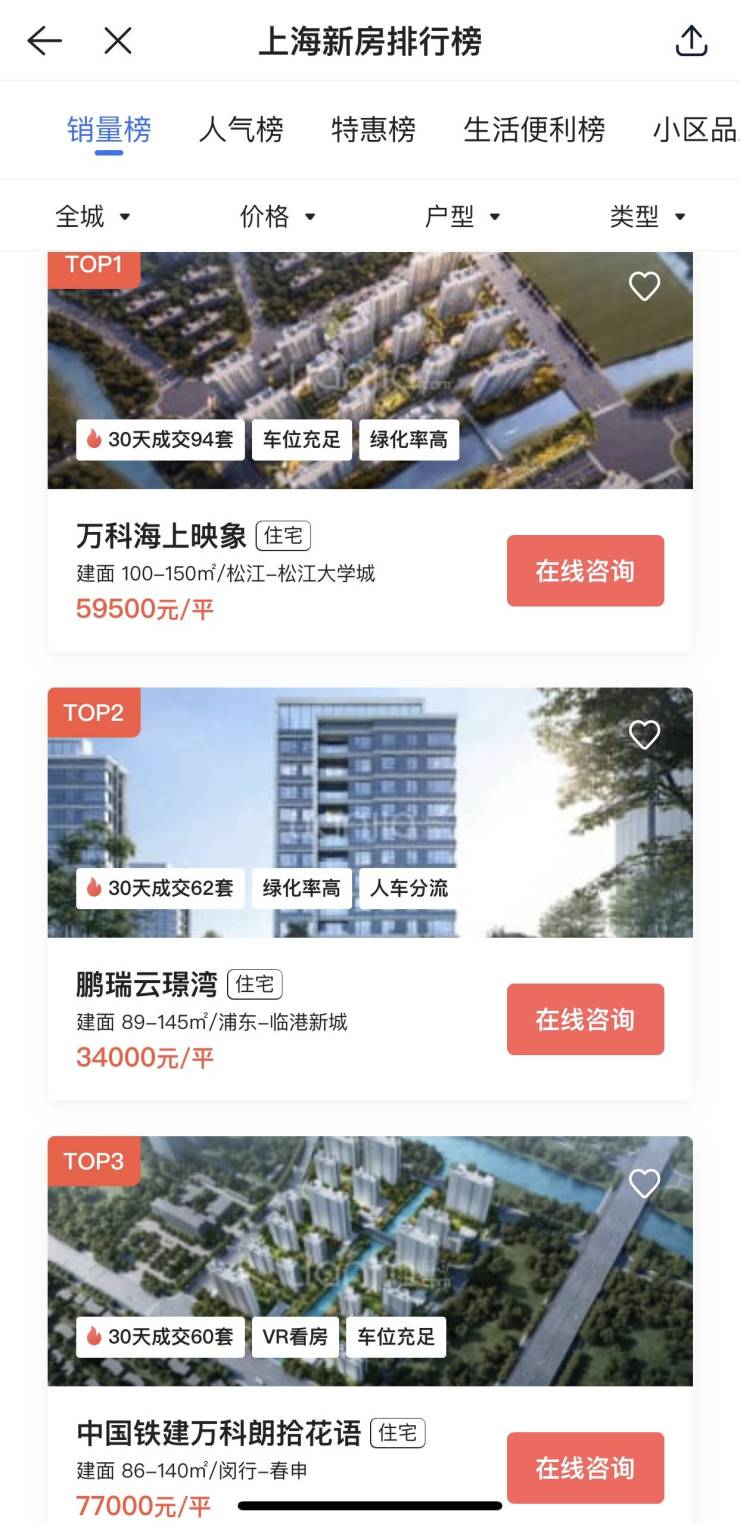Consult online about 鹏瑞云璟湾

pos(585,1019)
